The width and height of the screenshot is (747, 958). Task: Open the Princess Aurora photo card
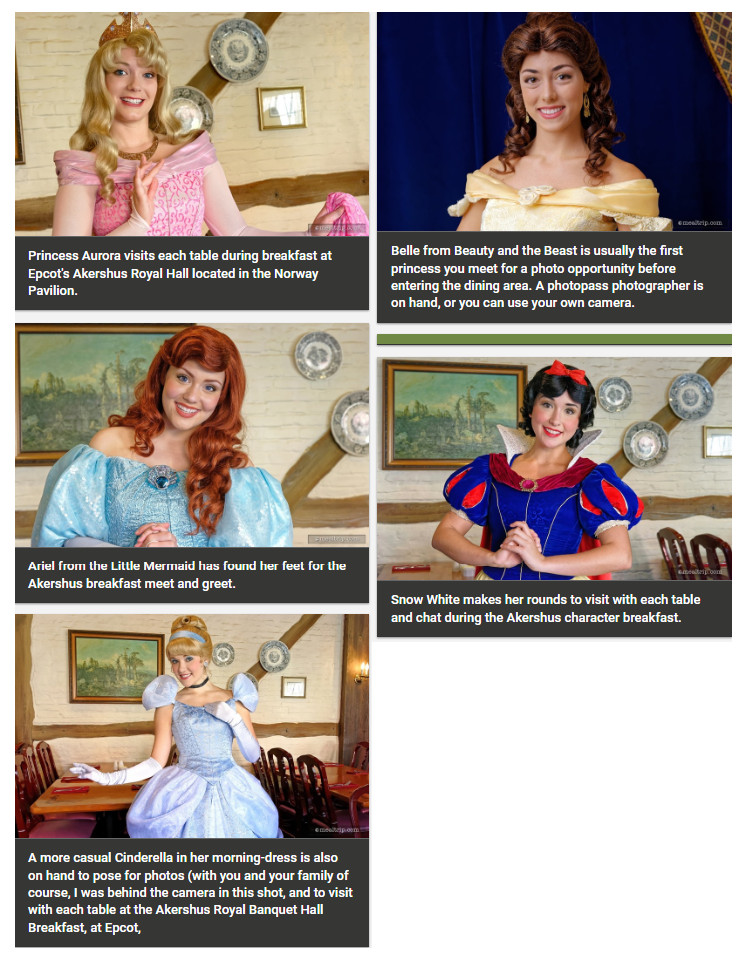tap(192, 124)
